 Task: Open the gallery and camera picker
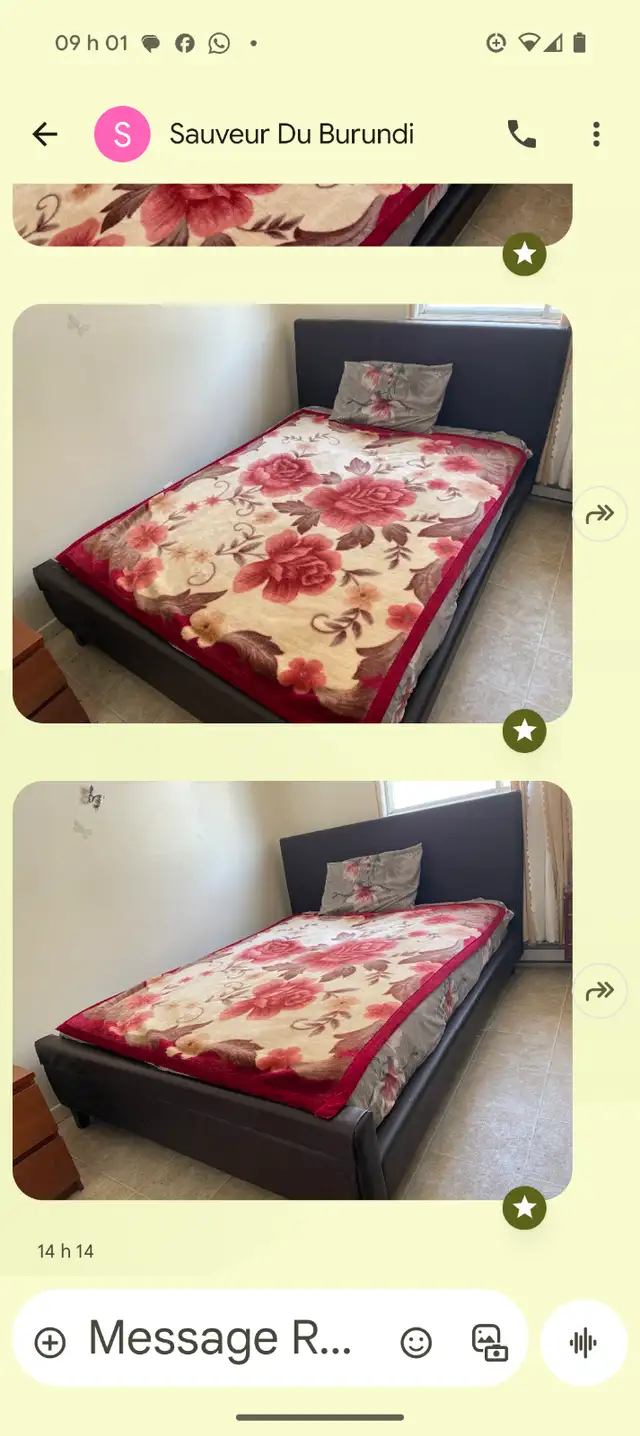click(x=489, y=1342)
